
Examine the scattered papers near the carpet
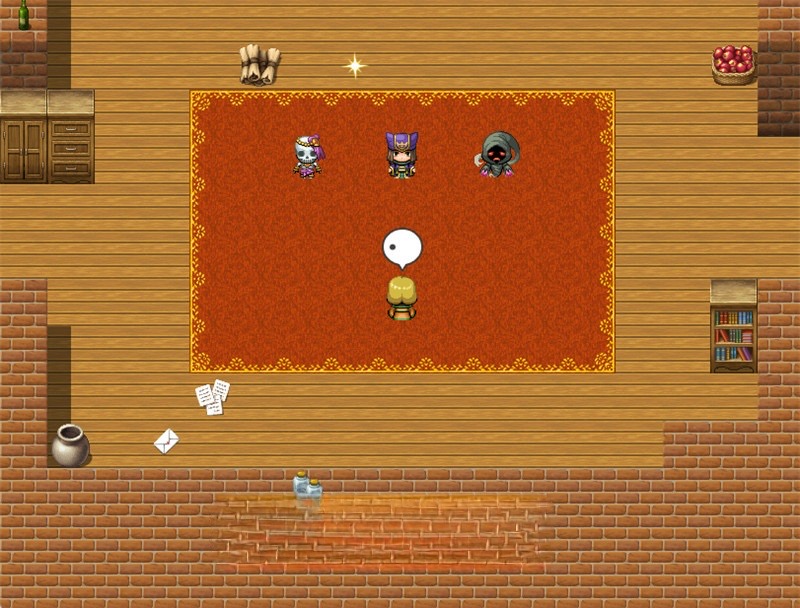pos(212,397)
